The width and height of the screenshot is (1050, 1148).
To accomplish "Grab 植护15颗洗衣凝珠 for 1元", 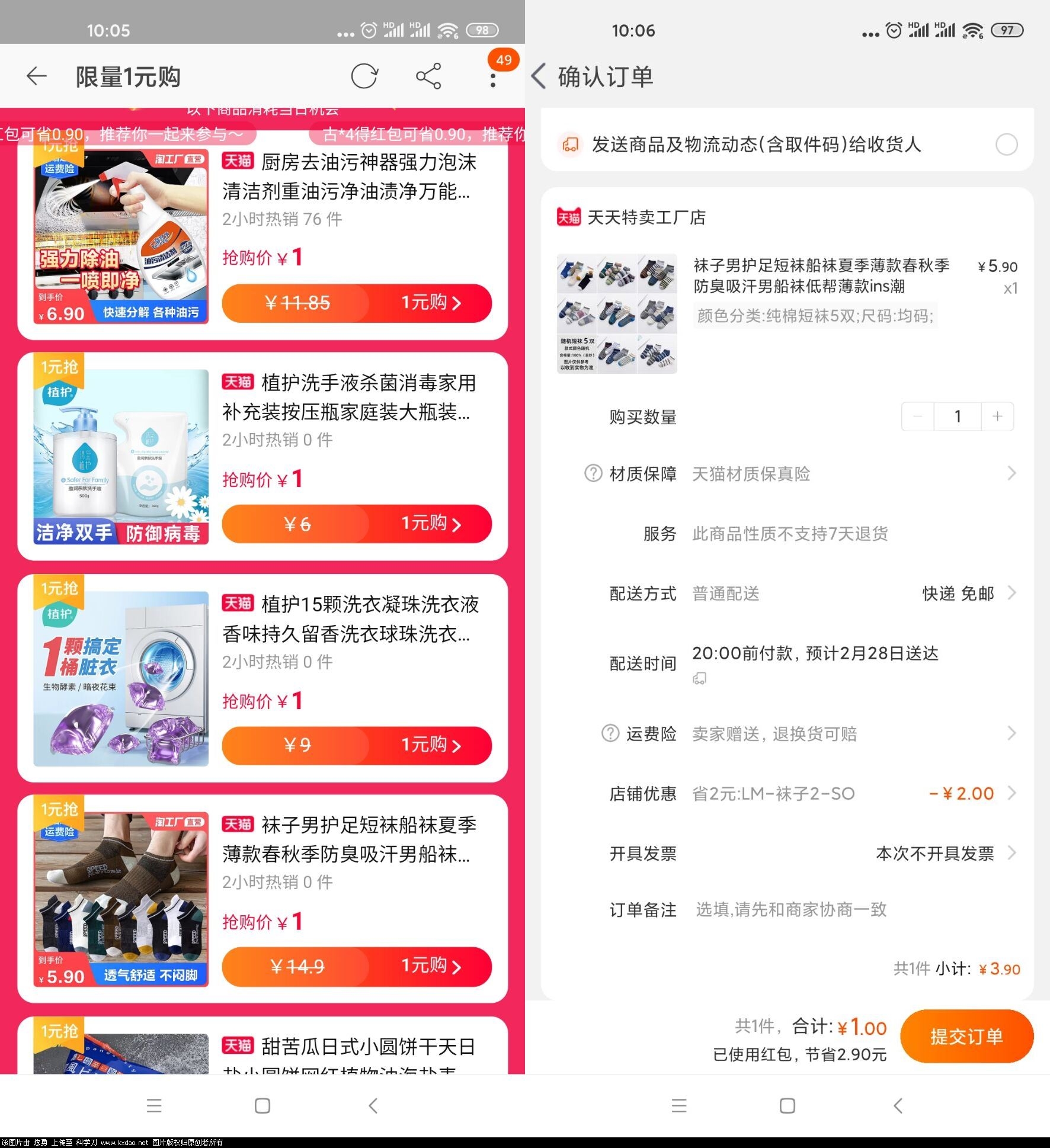I will (x=430, y=745).
